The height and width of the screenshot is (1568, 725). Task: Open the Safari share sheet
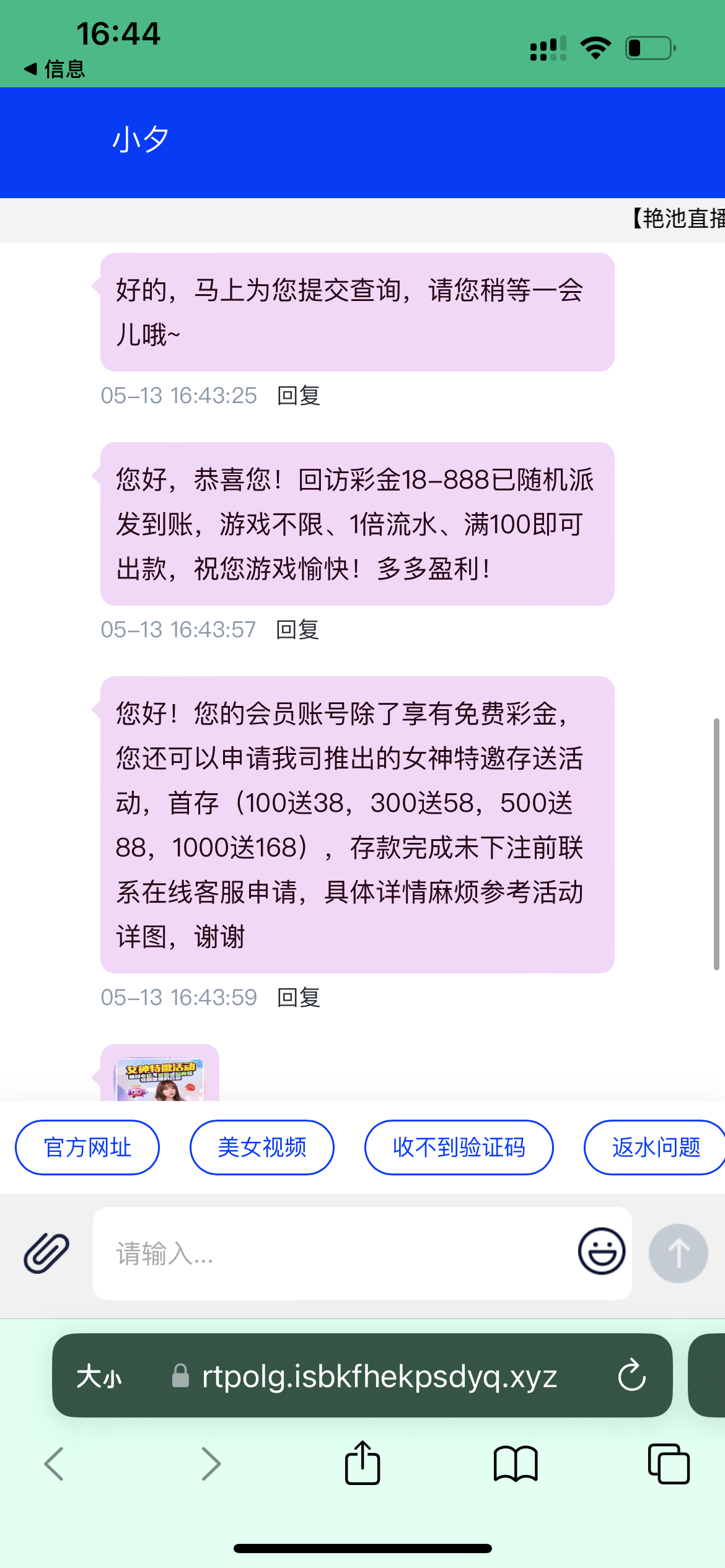[362, 1464]
